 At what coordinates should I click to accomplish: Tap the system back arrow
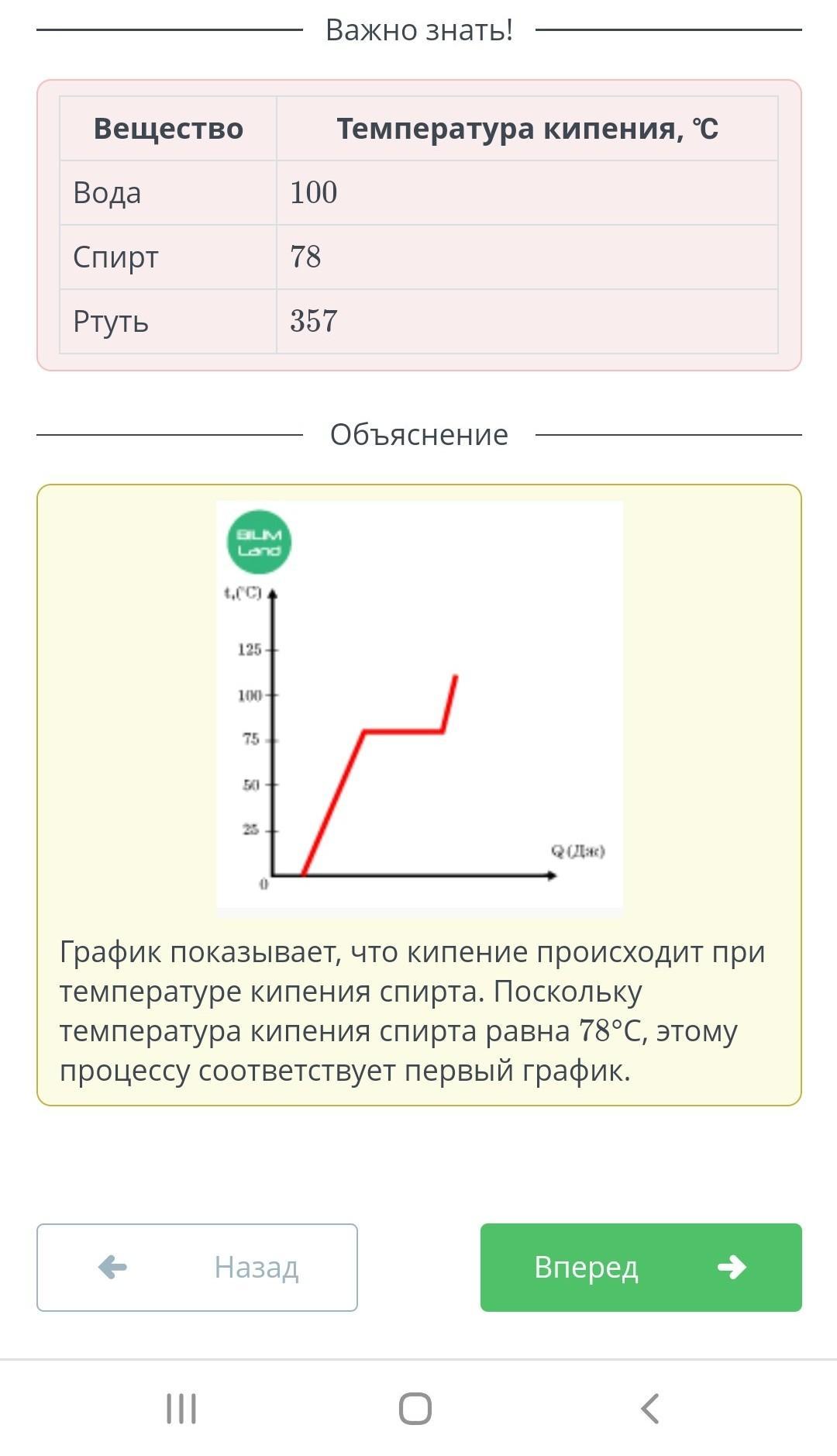tap(650, 1409)
